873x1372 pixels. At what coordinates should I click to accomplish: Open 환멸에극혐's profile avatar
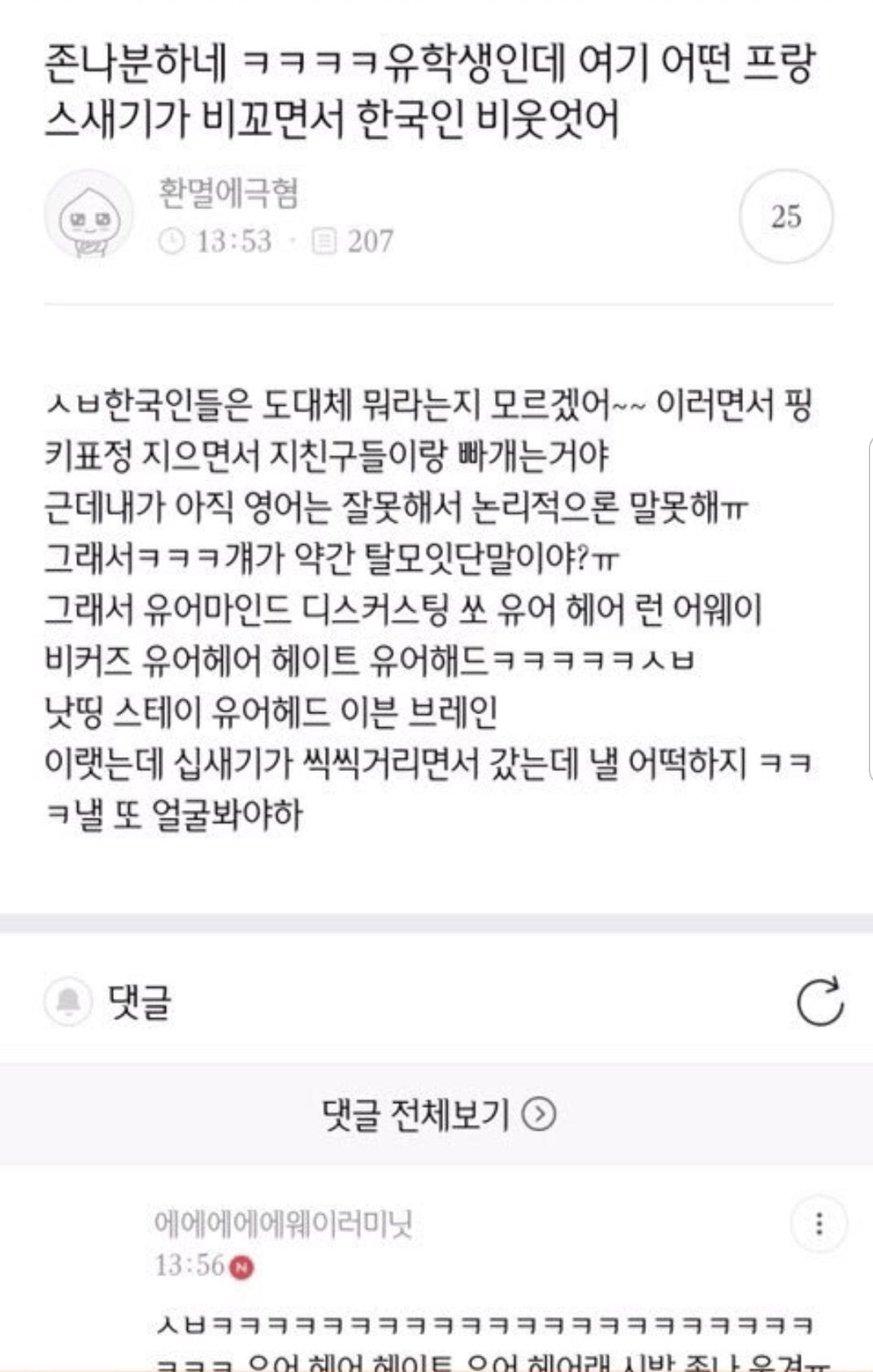pos(89,216)
